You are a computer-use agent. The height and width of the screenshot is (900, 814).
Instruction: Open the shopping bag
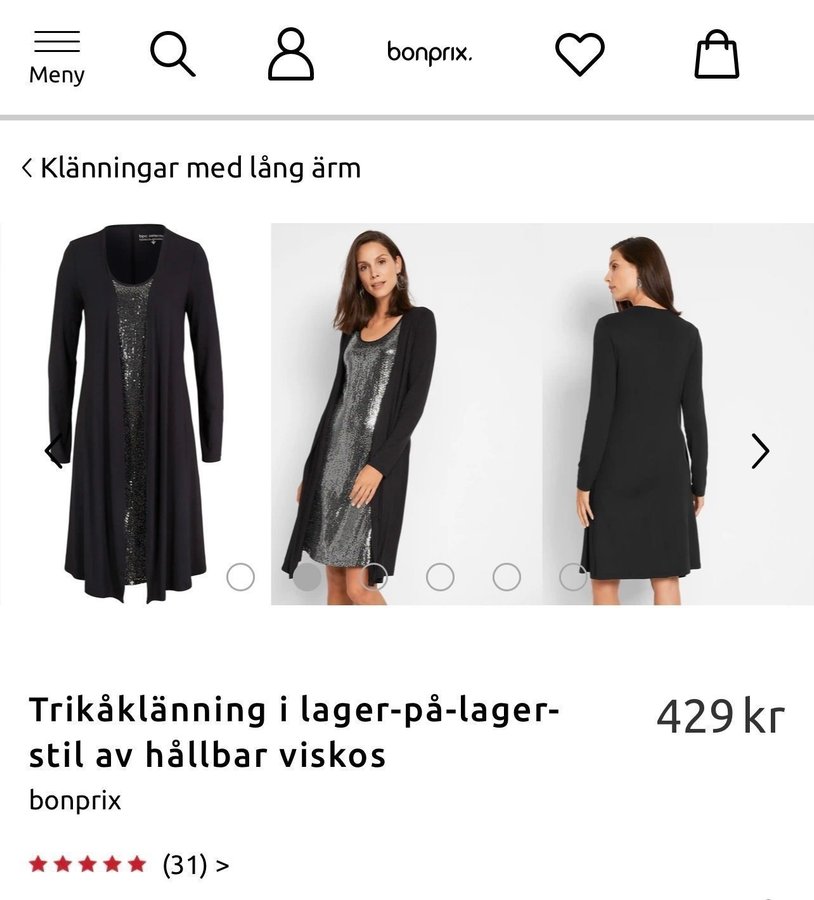717,54
